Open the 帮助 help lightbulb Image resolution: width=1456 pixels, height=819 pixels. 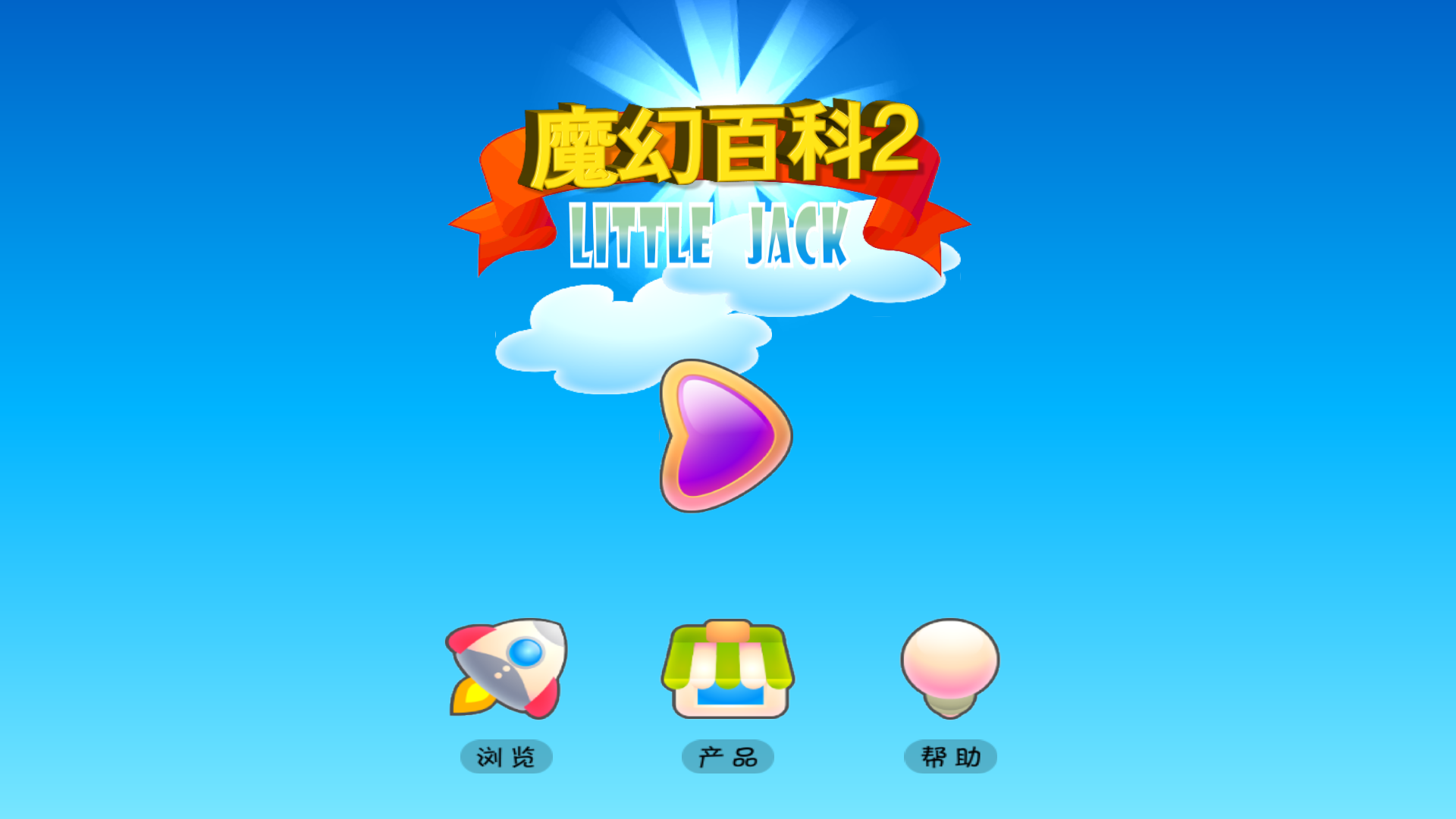click(x=949, y=667)
